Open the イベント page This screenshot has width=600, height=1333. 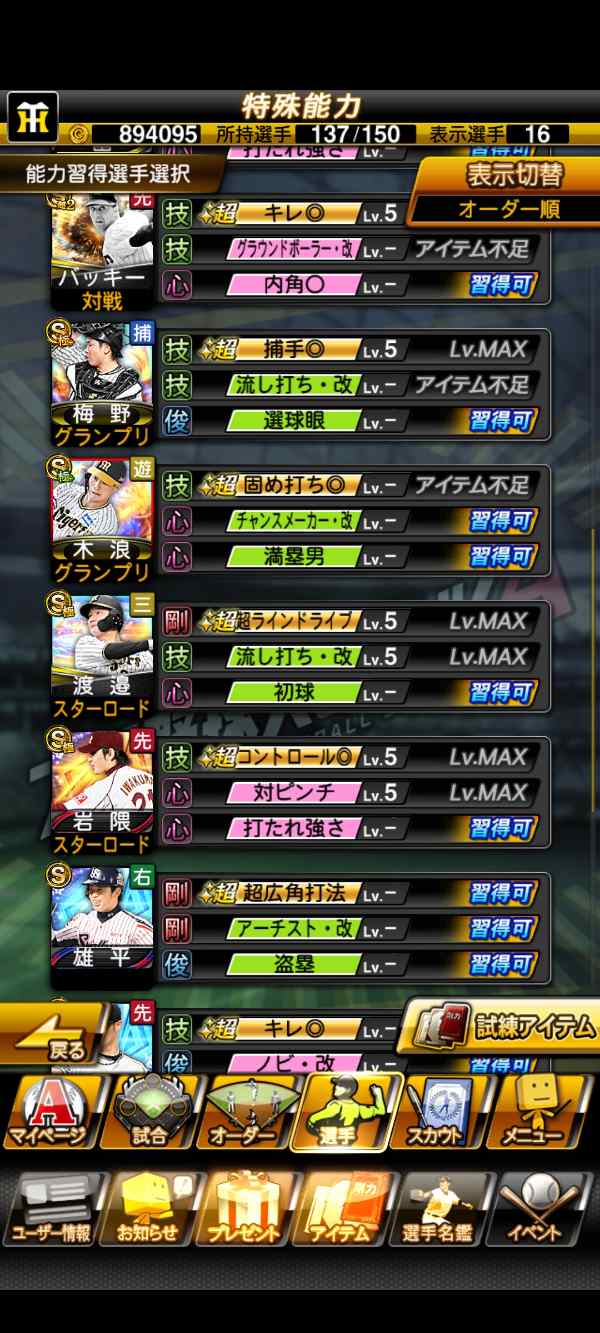[547, 1210]
